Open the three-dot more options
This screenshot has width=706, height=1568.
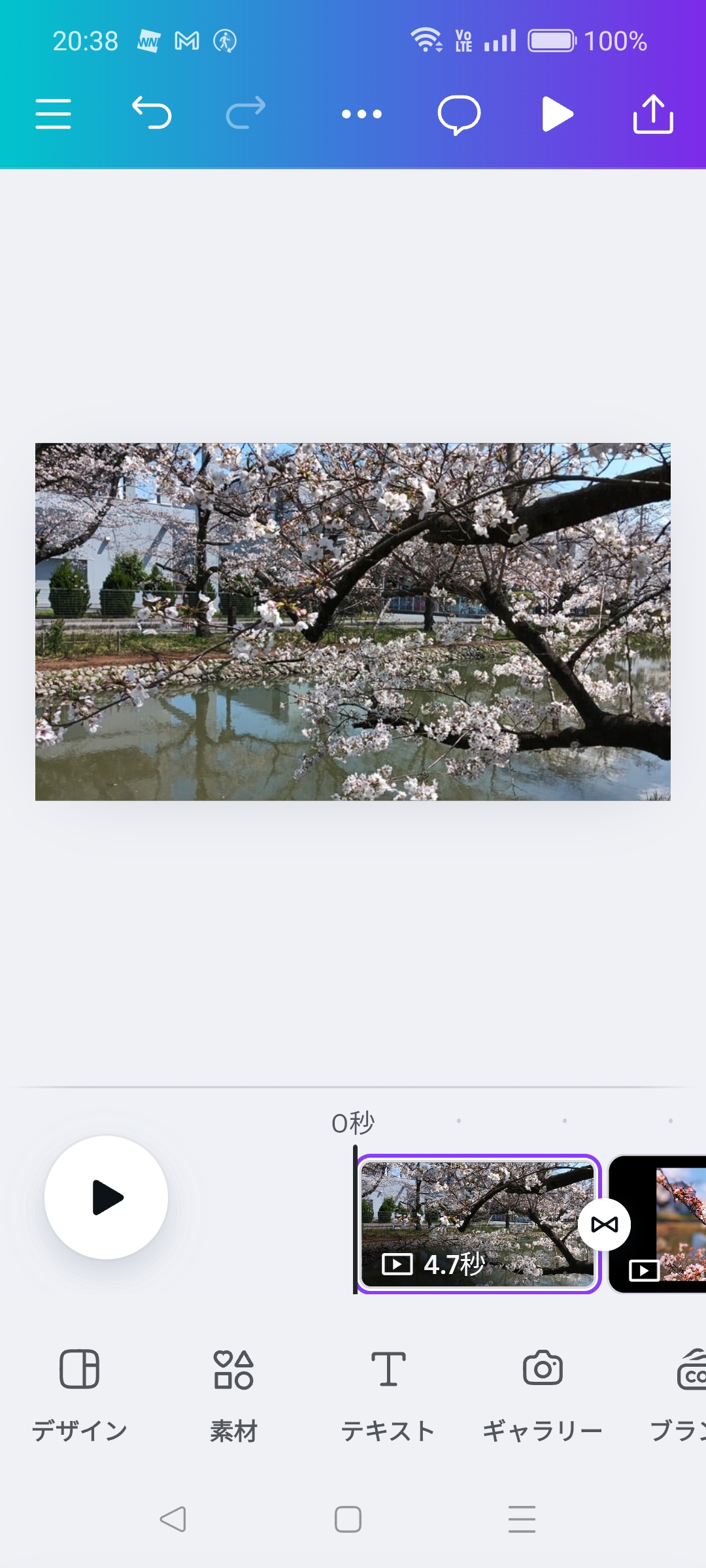tap(361, 114)
